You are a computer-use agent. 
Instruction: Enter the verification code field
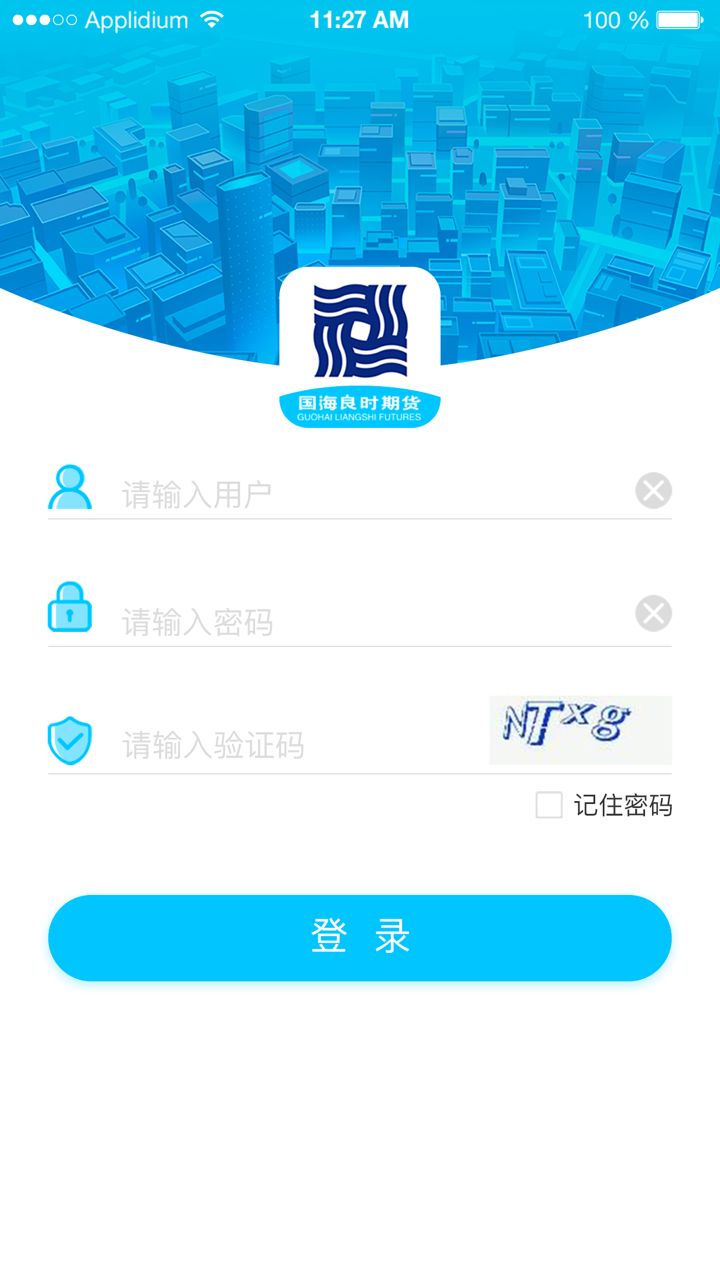tap(300, 744)
